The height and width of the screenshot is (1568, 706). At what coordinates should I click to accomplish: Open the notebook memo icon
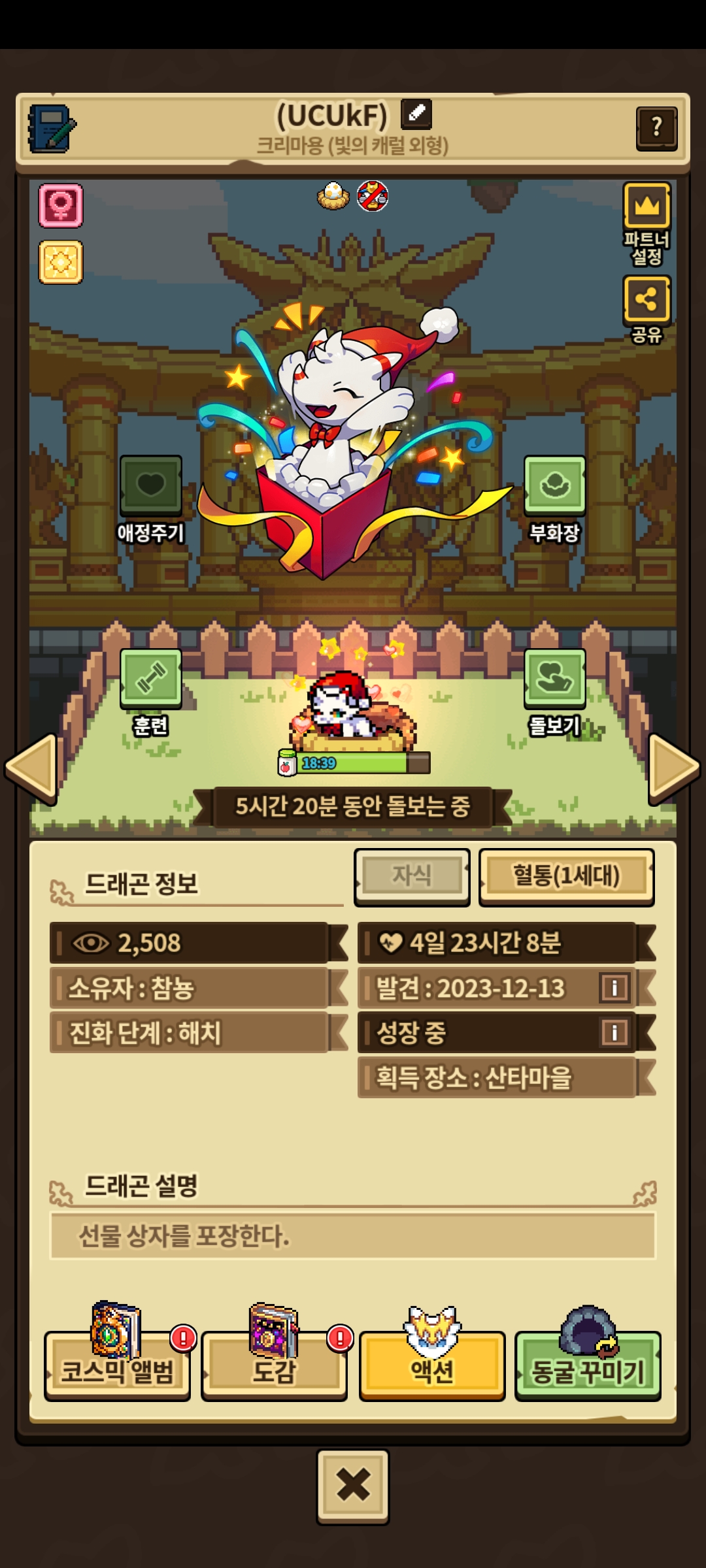point(51,128)
